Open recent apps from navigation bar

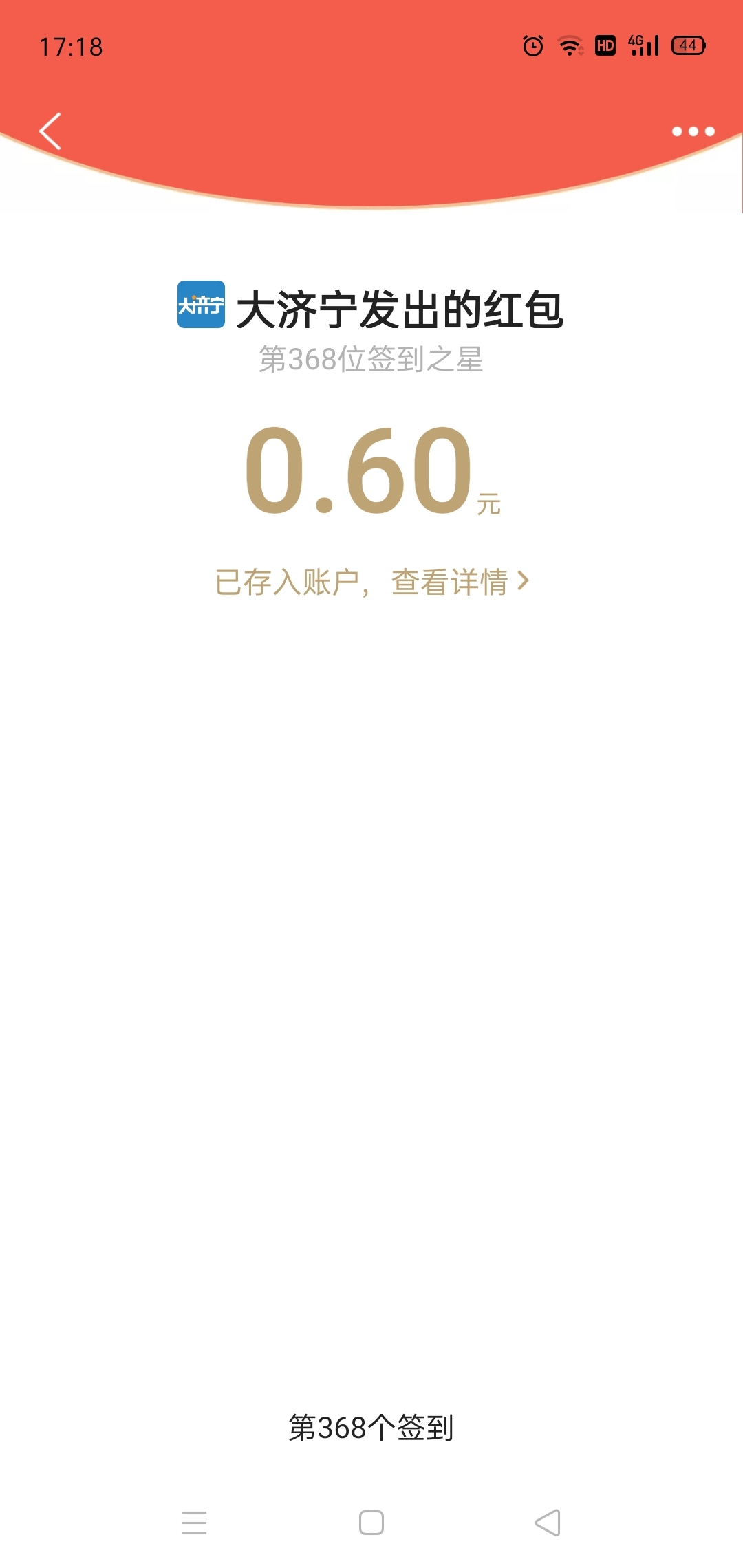[194, 1523]
